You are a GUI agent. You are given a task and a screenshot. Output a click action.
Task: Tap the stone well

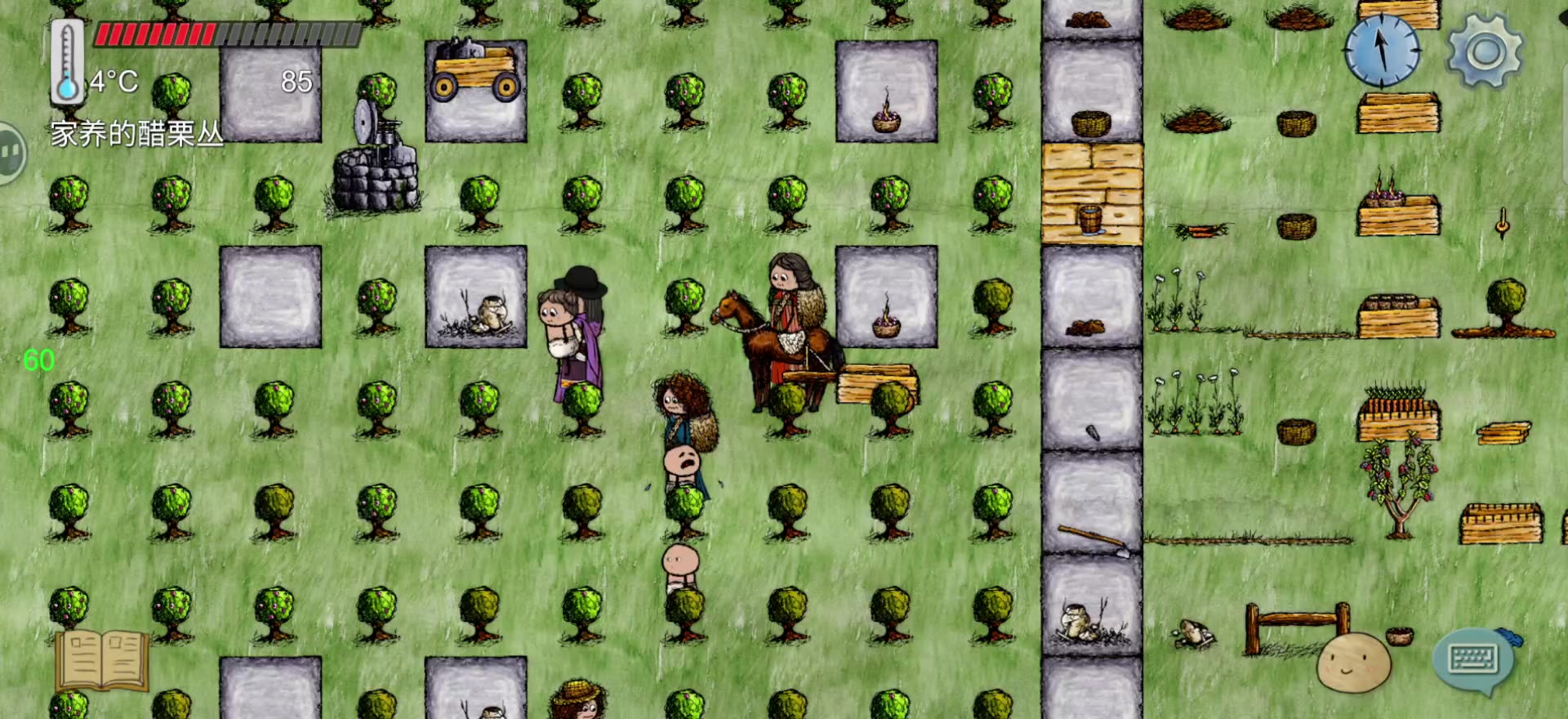375,173
